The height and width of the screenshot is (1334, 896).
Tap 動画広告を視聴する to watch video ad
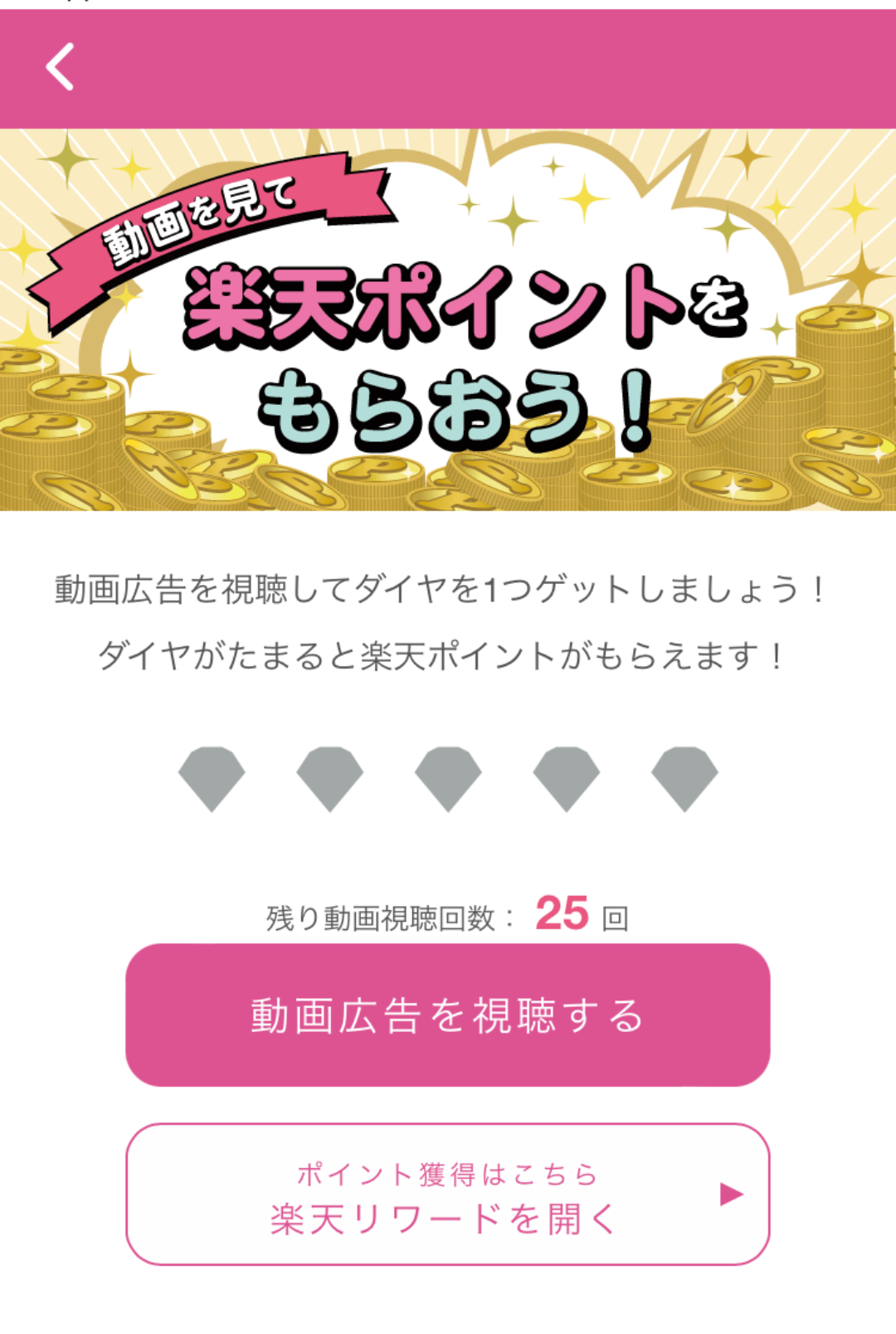tap(447, 1015)
